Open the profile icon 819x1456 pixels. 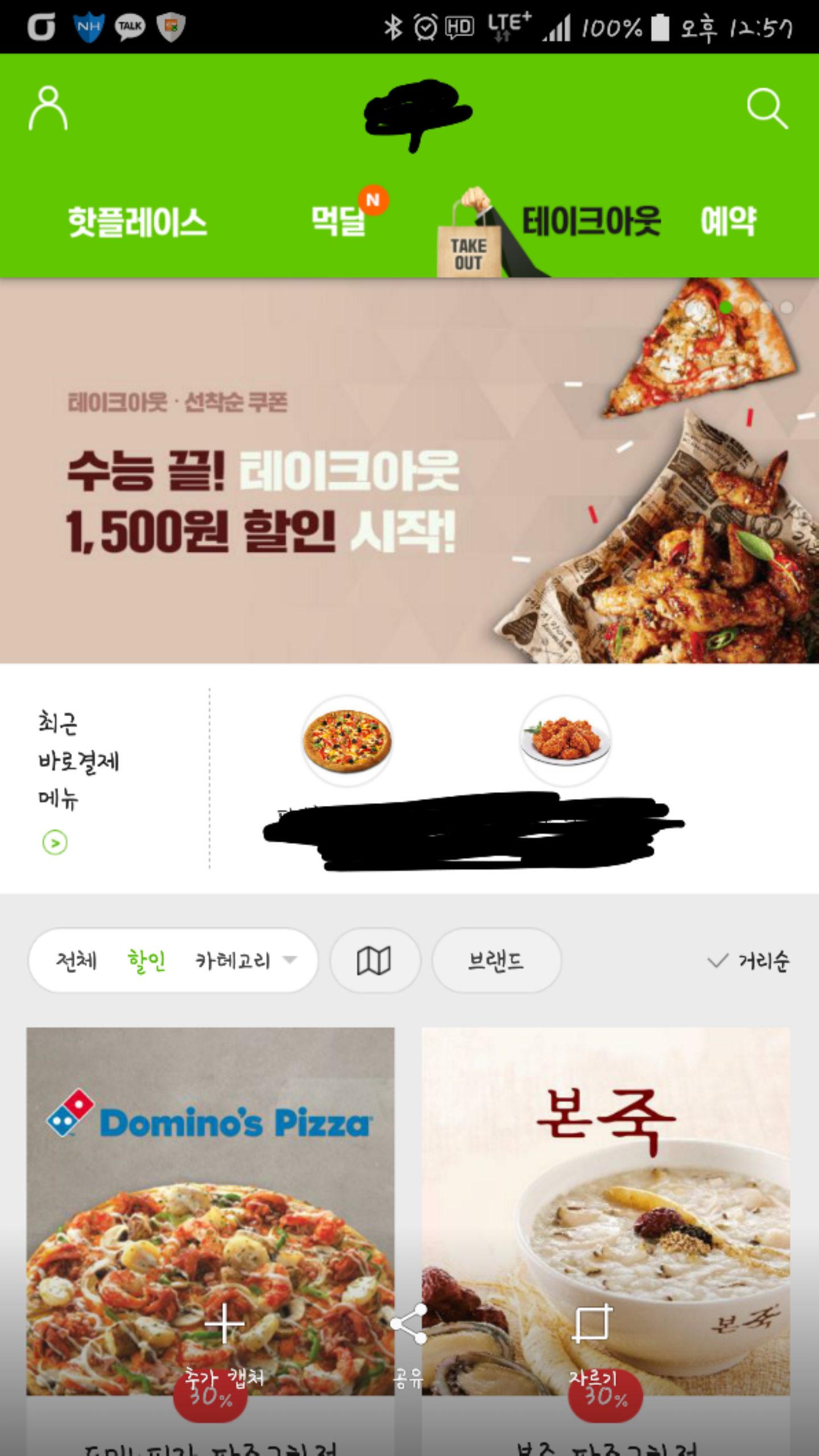click(x=48, y=108)
